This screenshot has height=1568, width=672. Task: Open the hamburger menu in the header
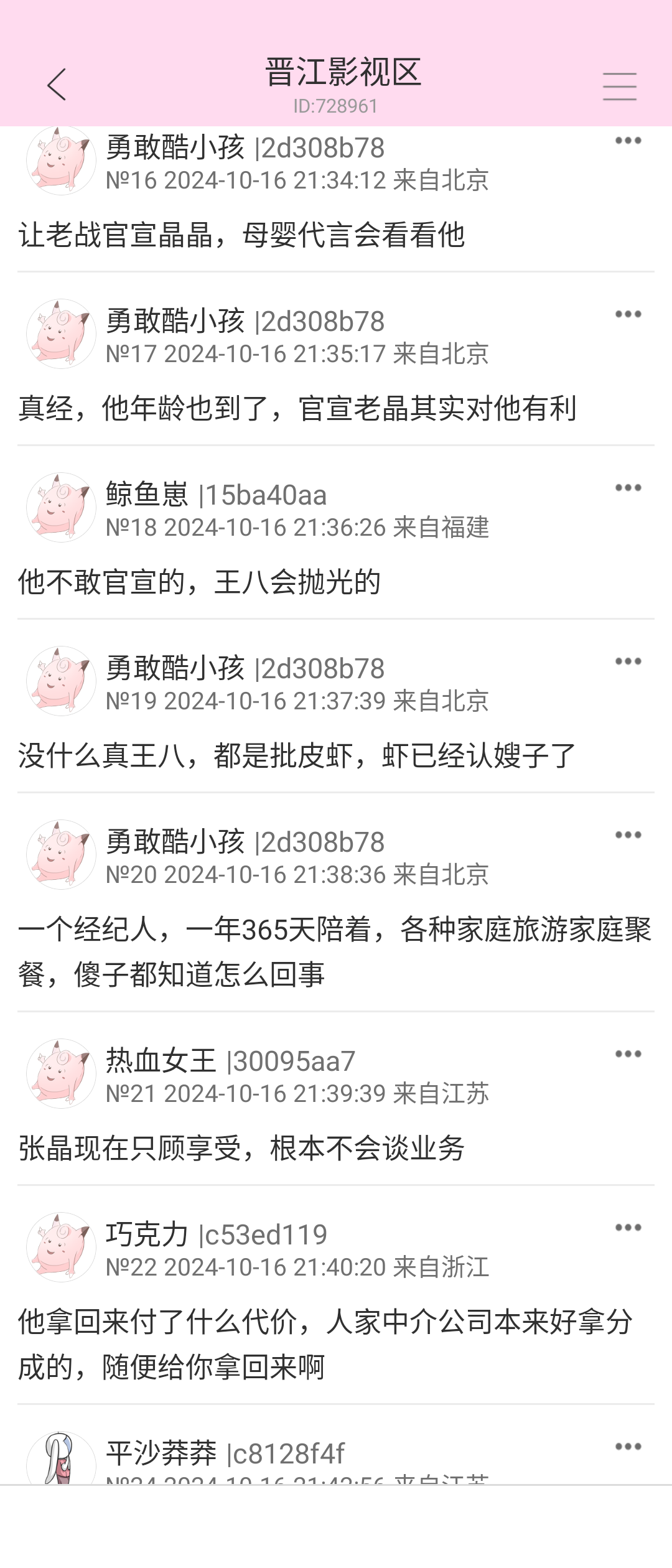(619, 86)
